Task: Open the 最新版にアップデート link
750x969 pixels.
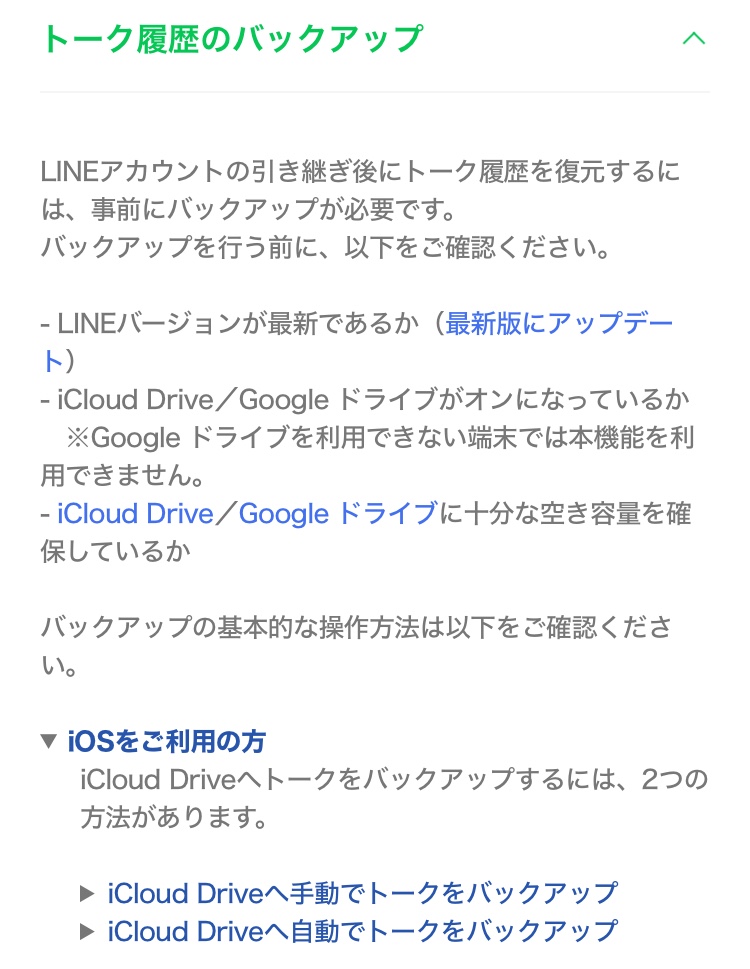Action: point(559,325)
